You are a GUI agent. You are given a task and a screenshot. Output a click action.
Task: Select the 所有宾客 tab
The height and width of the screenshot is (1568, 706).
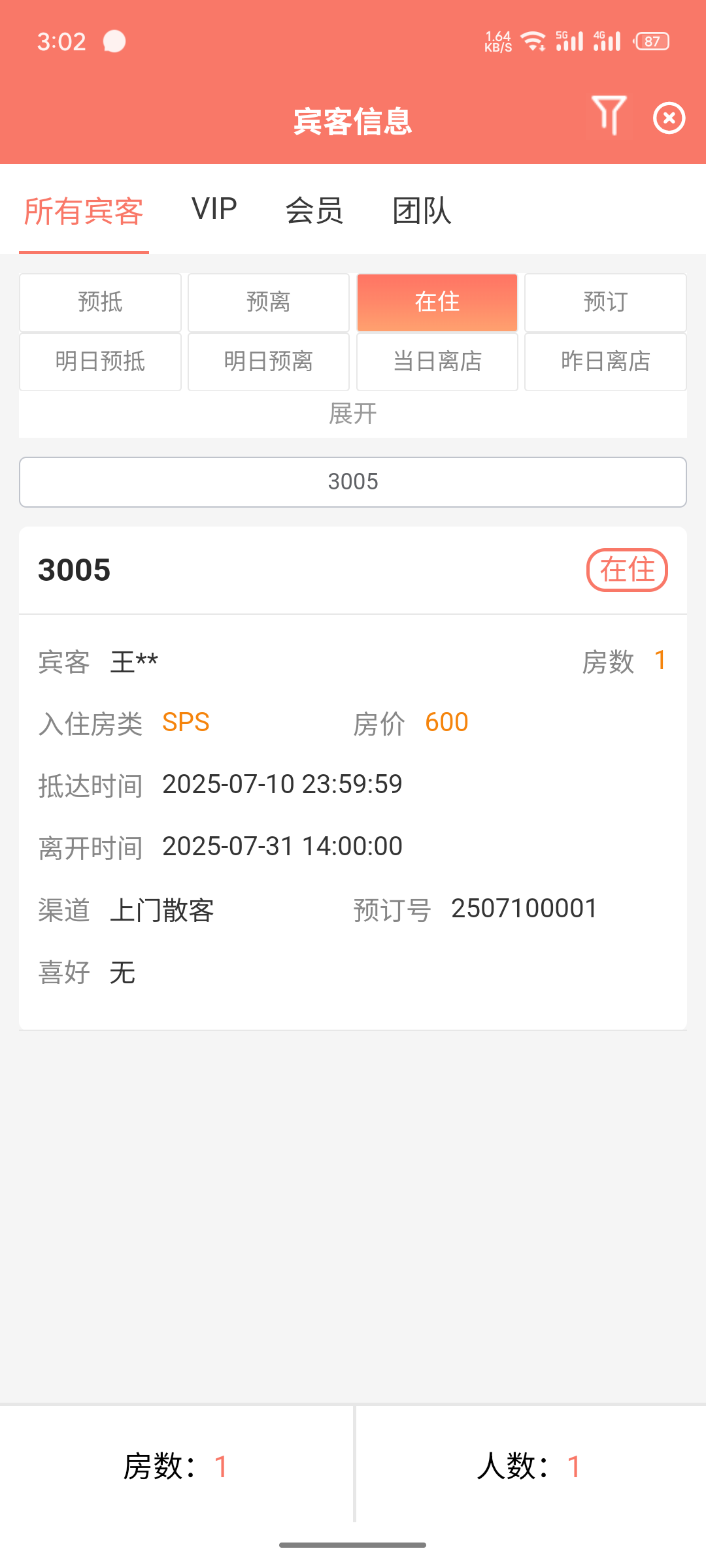click(84, 210)
